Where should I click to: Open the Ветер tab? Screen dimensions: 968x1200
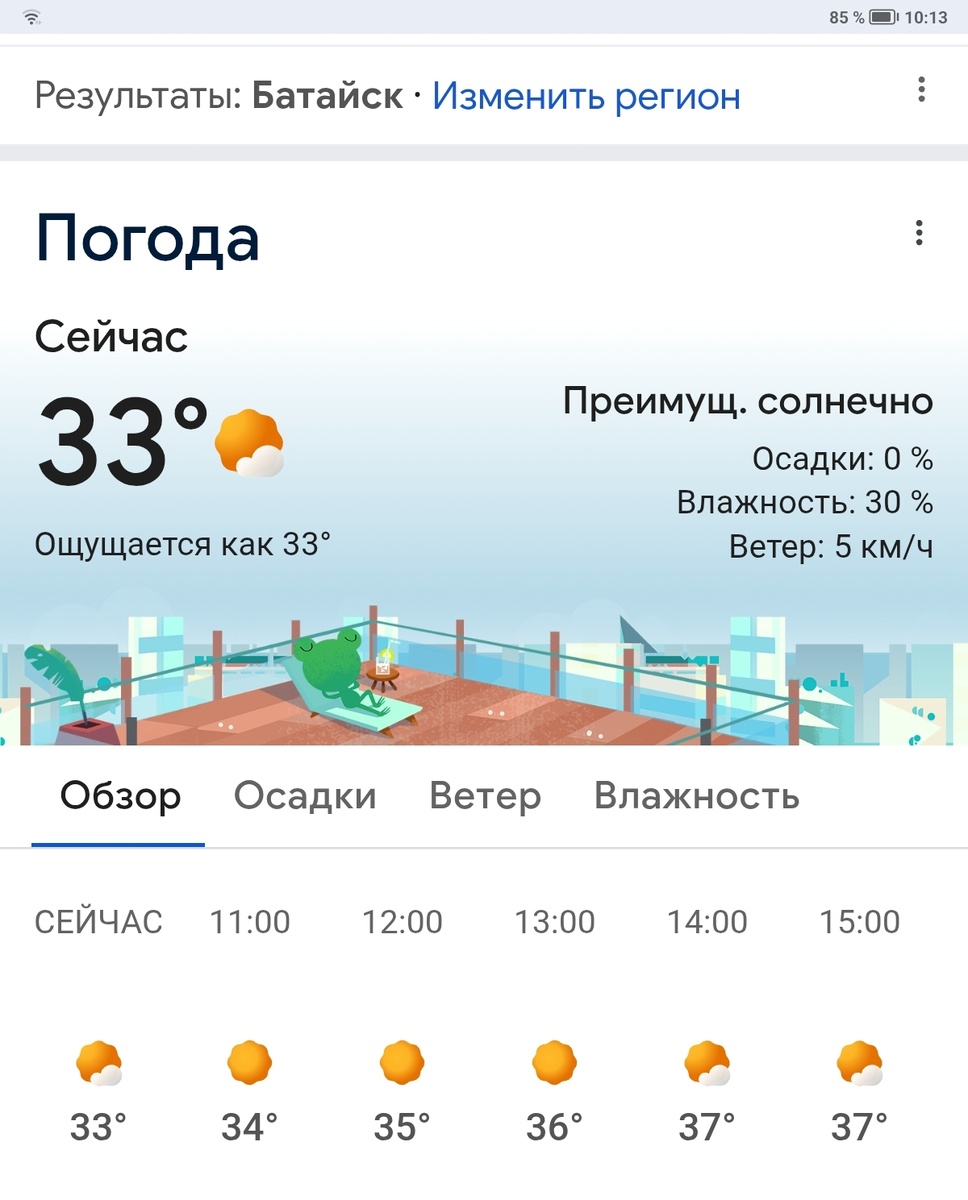coord(484,796)
